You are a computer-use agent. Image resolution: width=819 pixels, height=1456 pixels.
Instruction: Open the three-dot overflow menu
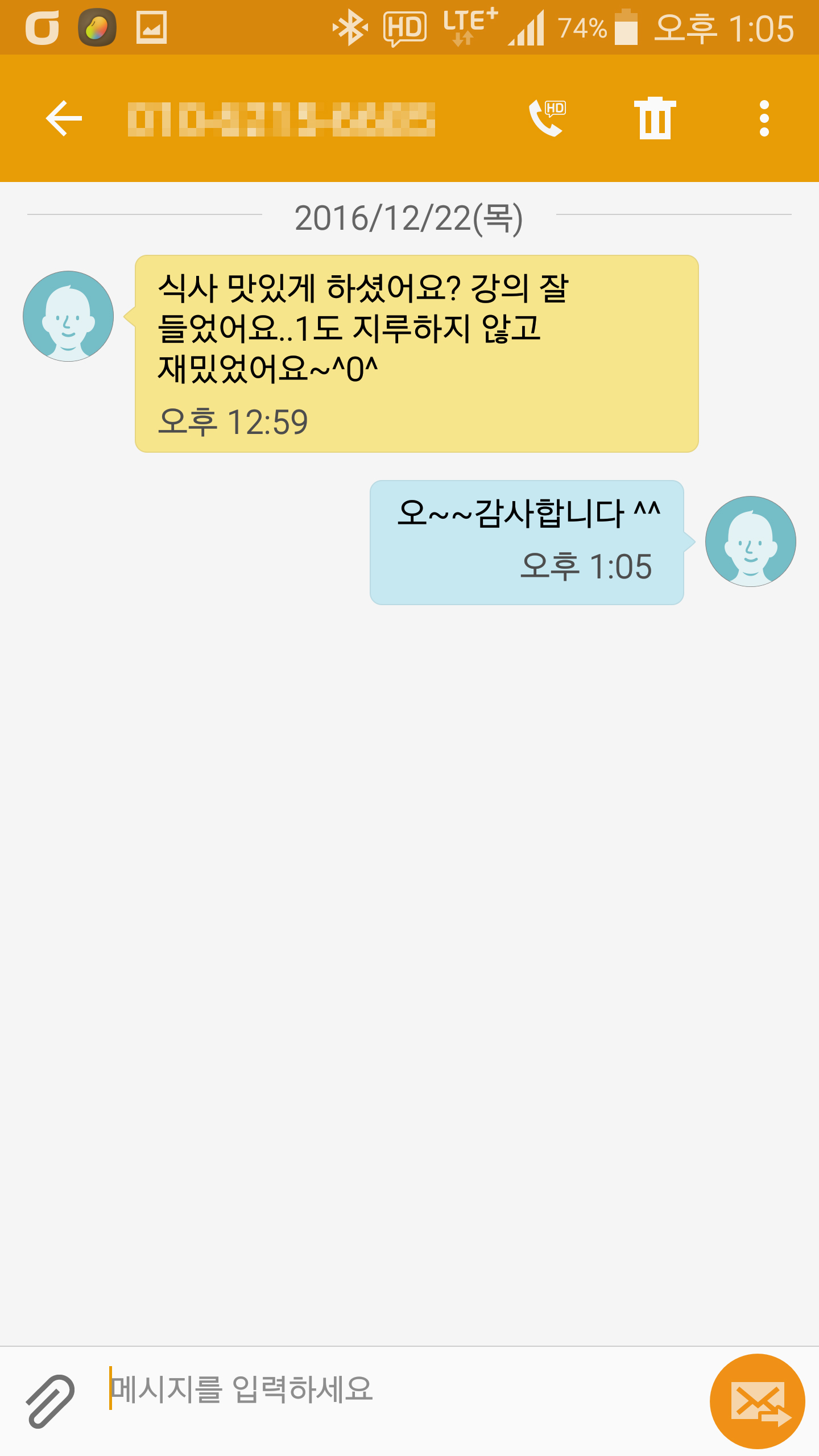(764, 118)
